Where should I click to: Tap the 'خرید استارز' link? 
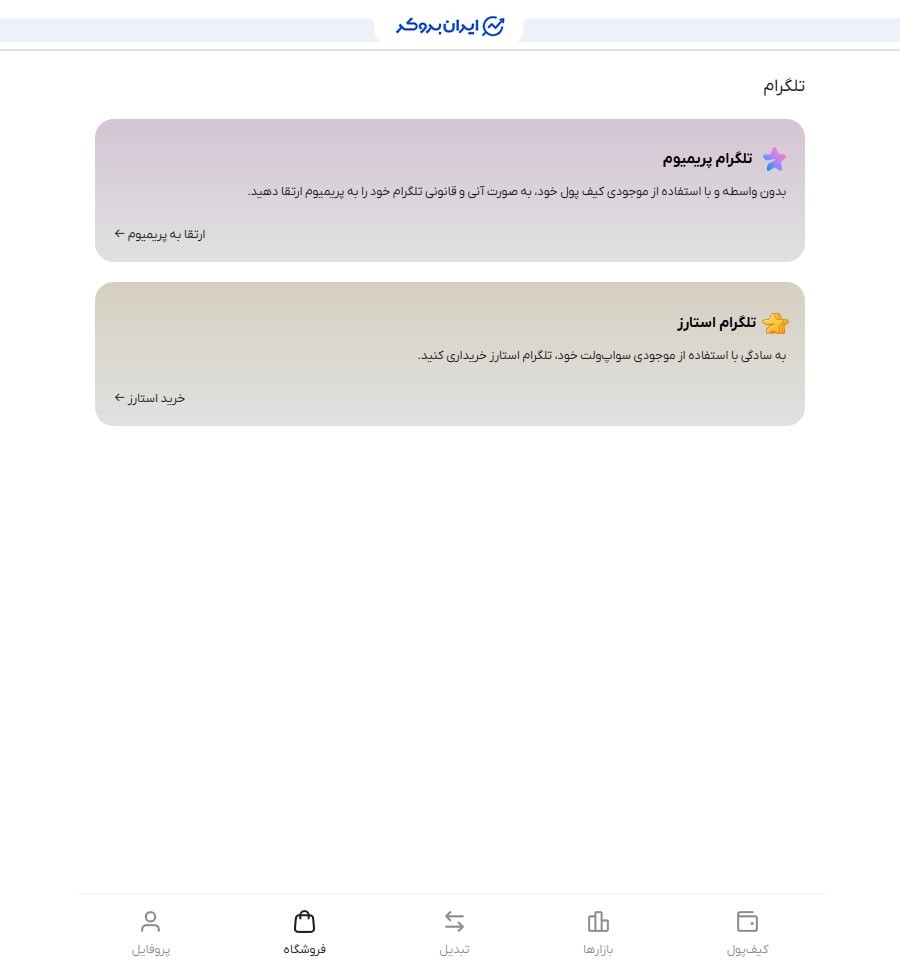pyautogui.click(x=150, y=398)
